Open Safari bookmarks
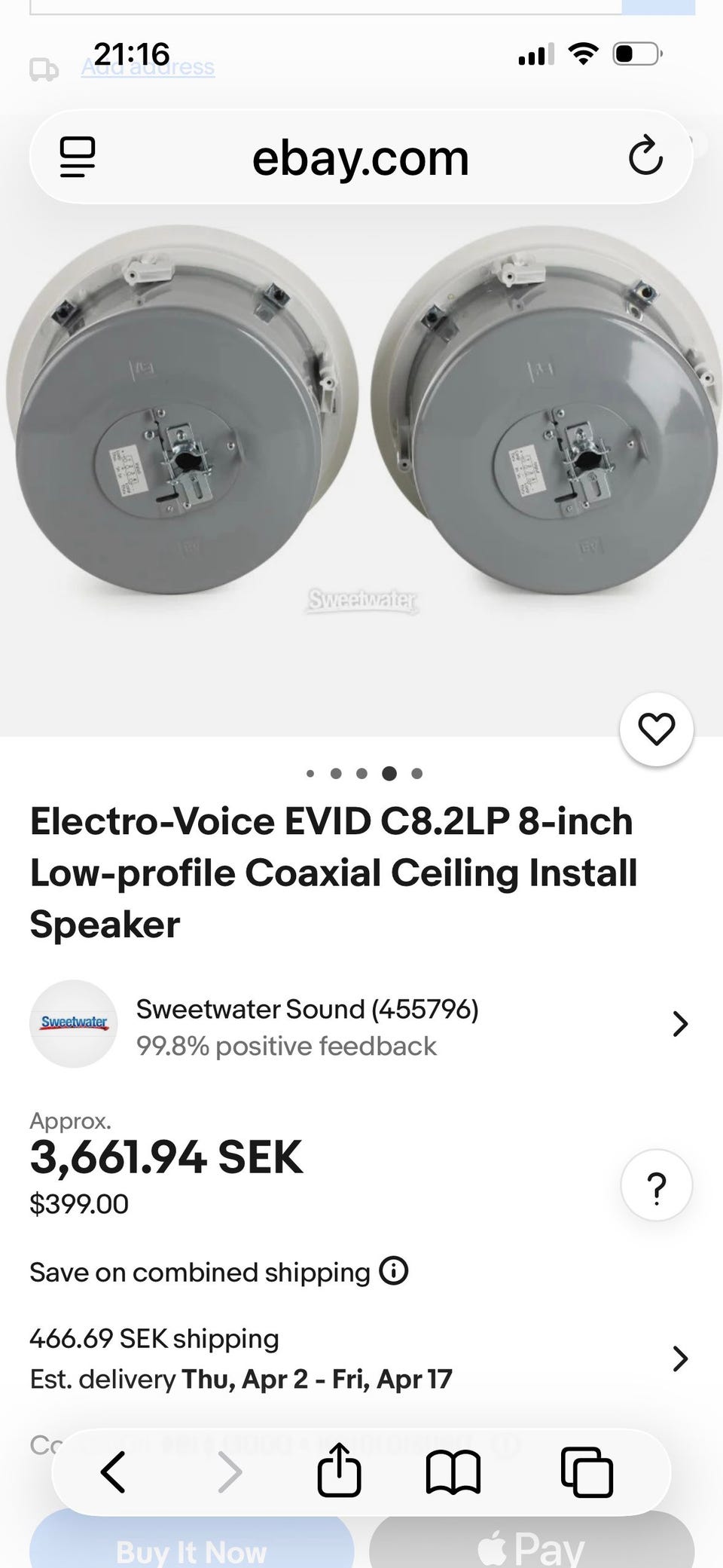 [x=453, y=1471]
